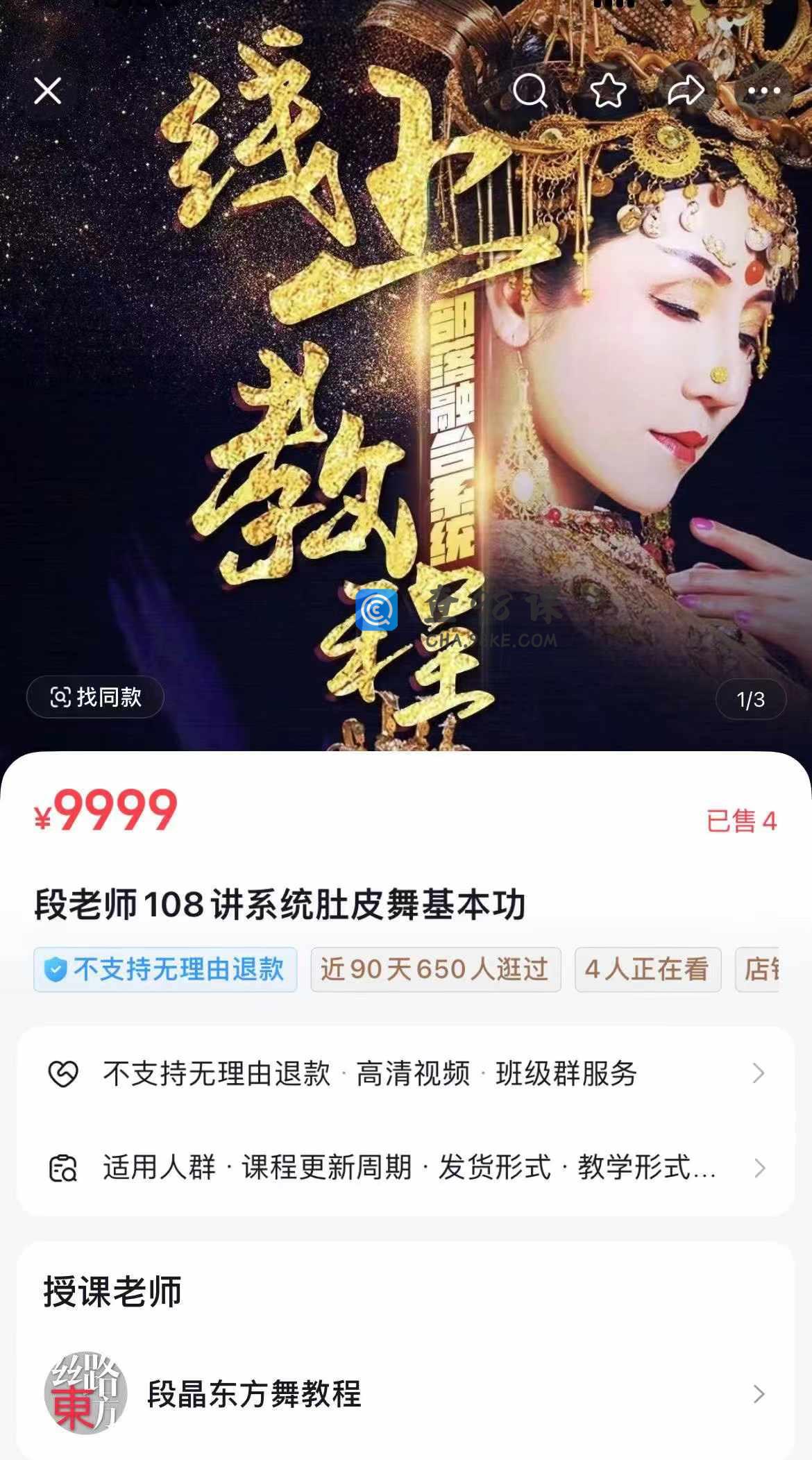Close the product detail page

(48, 91)
